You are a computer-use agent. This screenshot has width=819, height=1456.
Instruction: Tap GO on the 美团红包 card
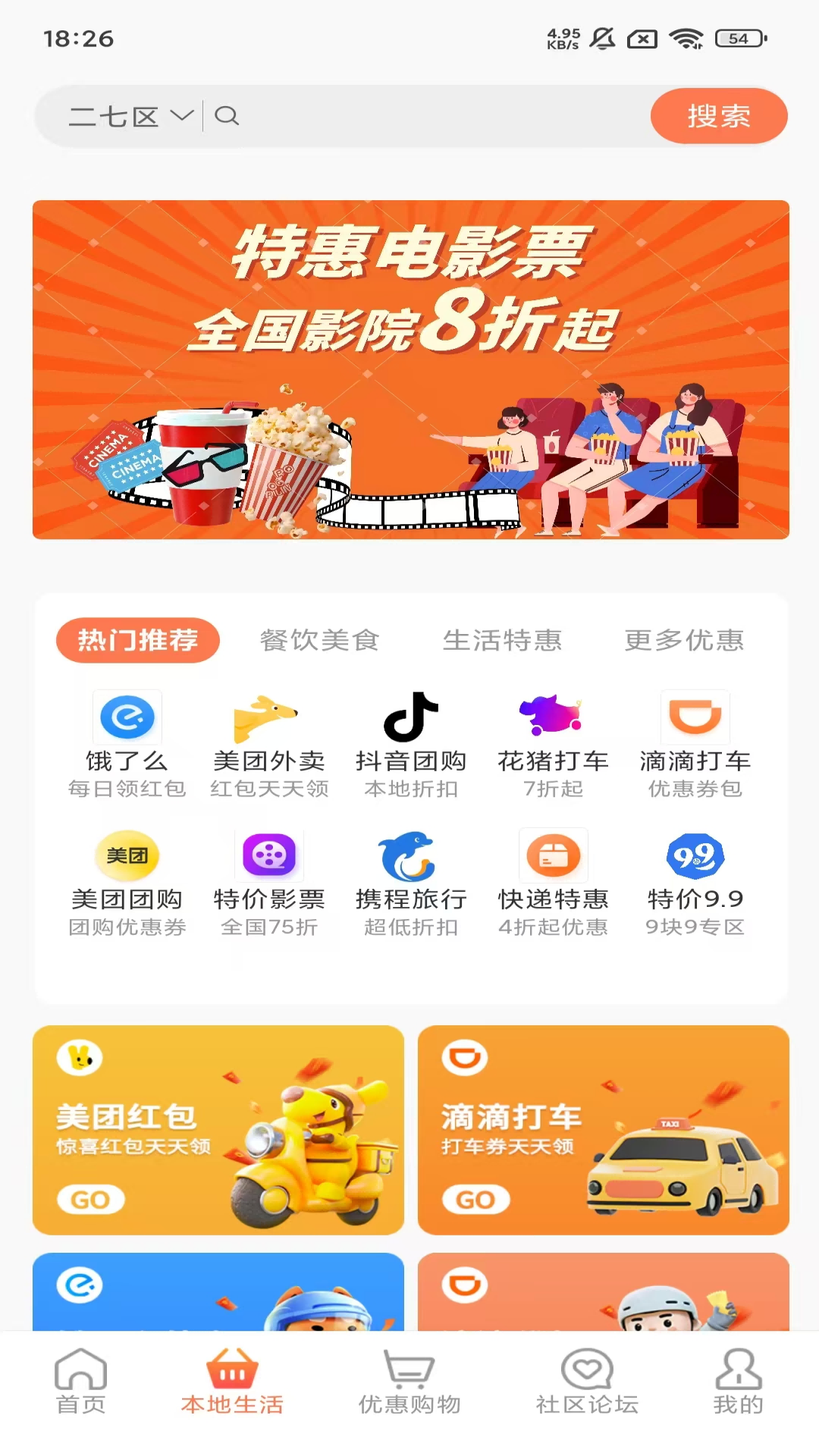[x=91, y=1200]
